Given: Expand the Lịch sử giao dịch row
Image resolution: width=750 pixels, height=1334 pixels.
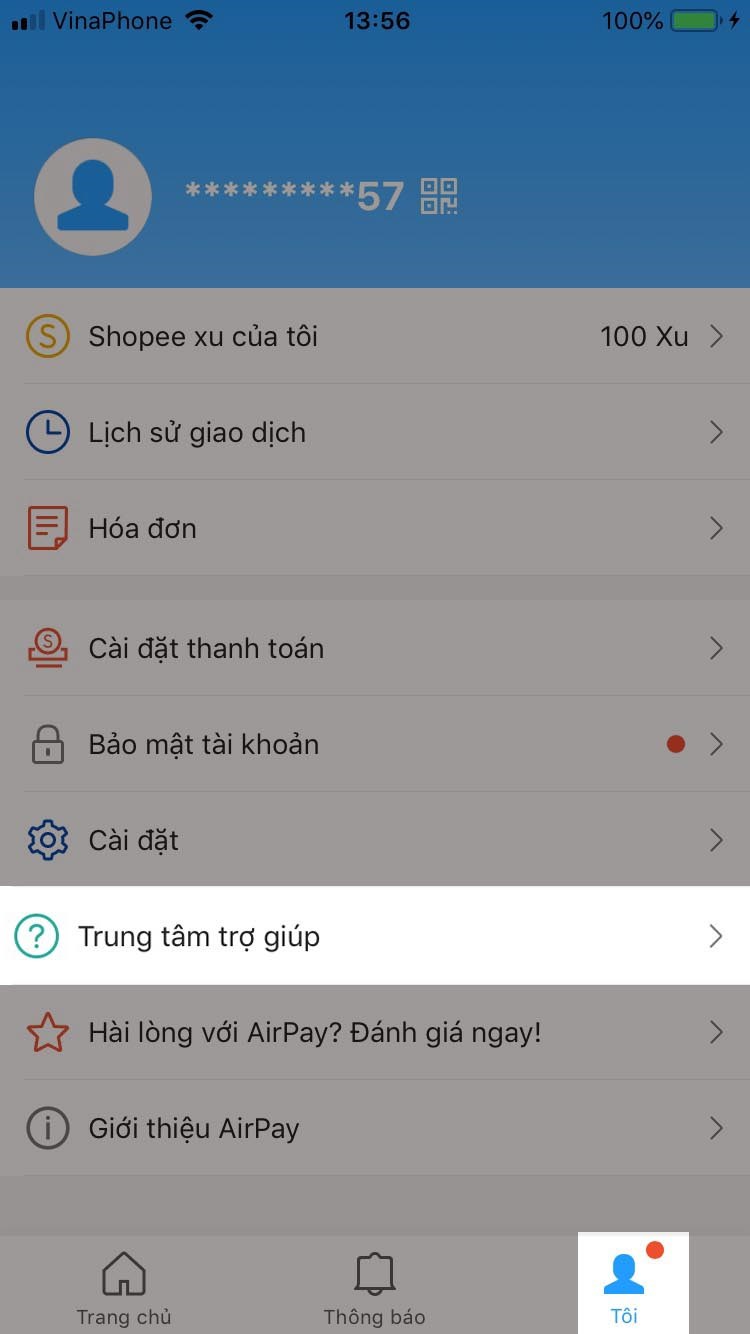Looking at the screenshot, I should coord(375,432).
